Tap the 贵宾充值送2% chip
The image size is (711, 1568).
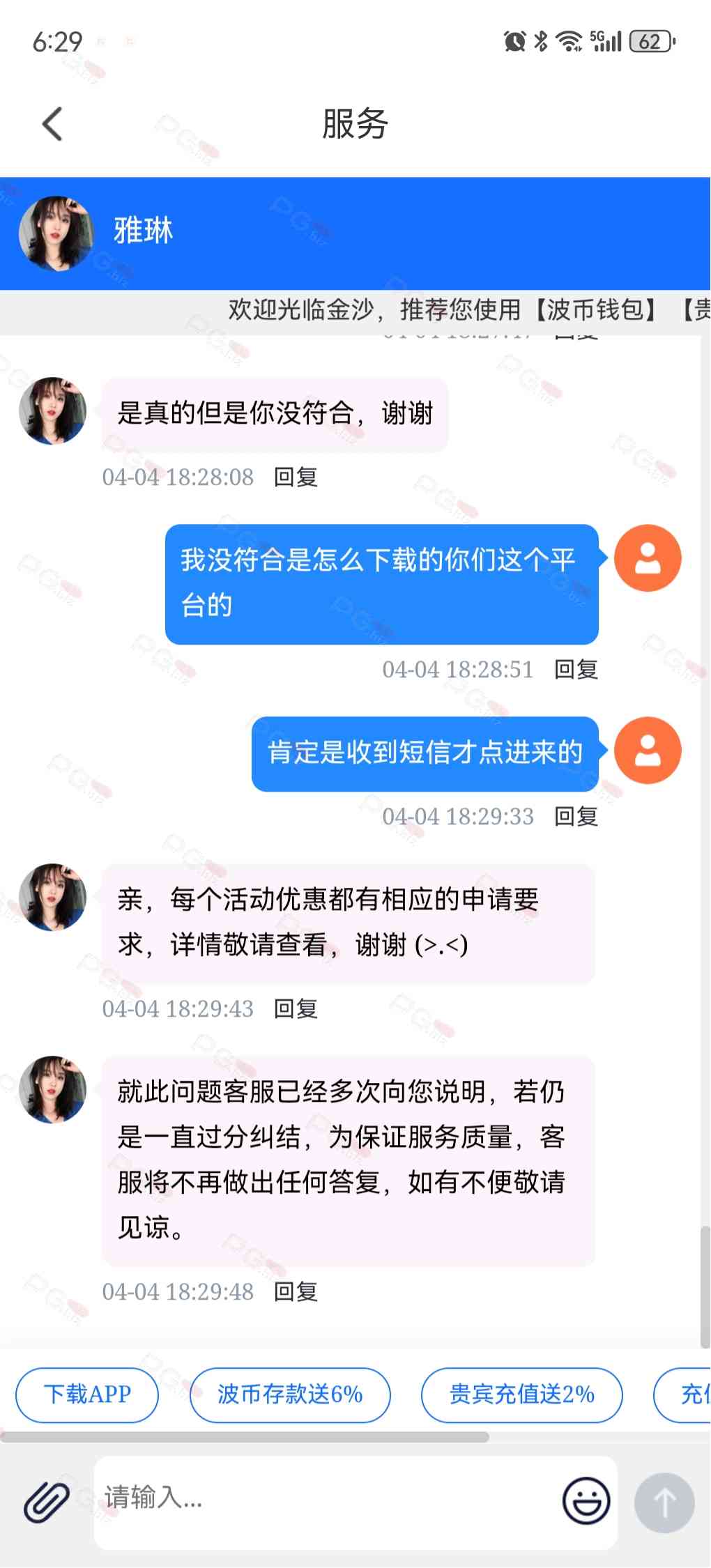[x=521, y=1394]
